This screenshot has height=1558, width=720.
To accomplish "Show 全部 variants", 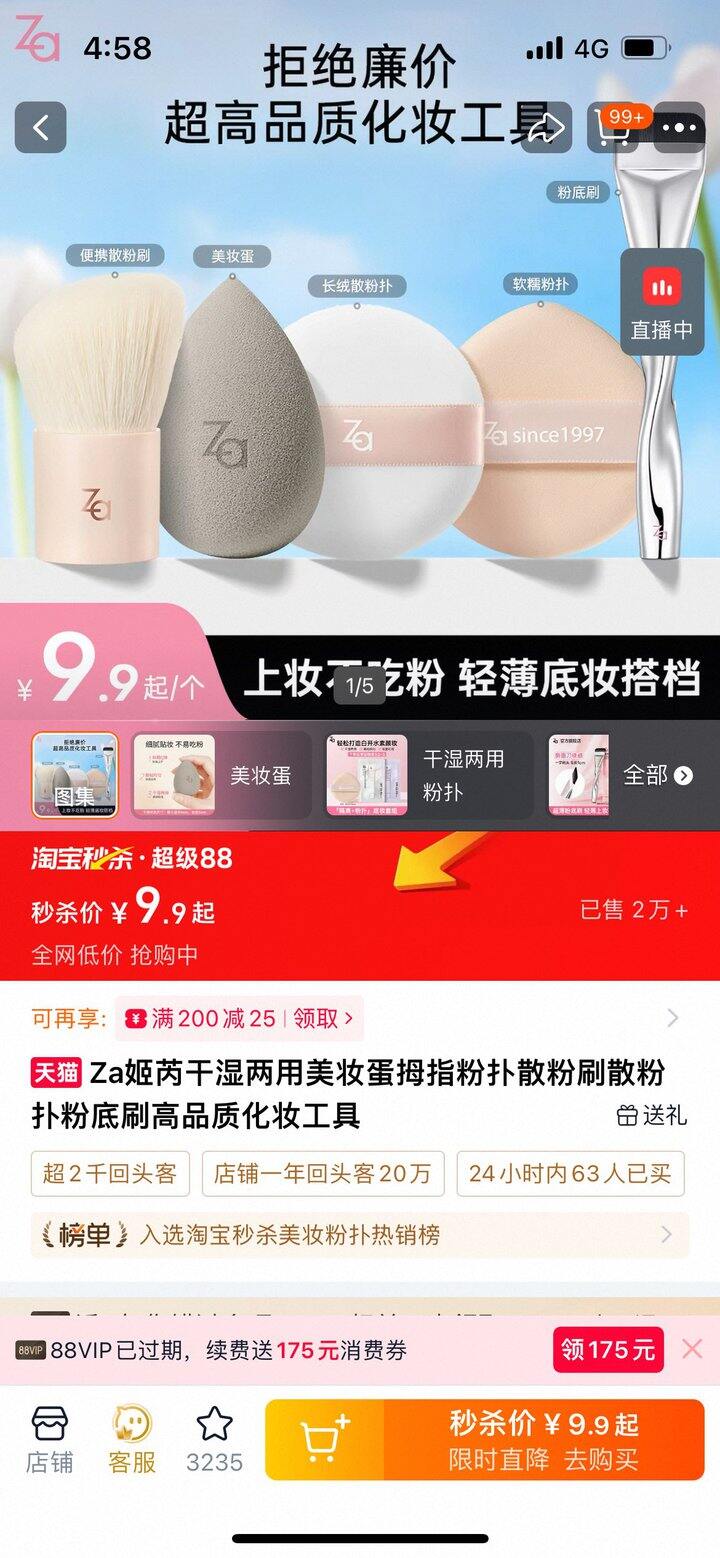I will (x=657, y=776).
